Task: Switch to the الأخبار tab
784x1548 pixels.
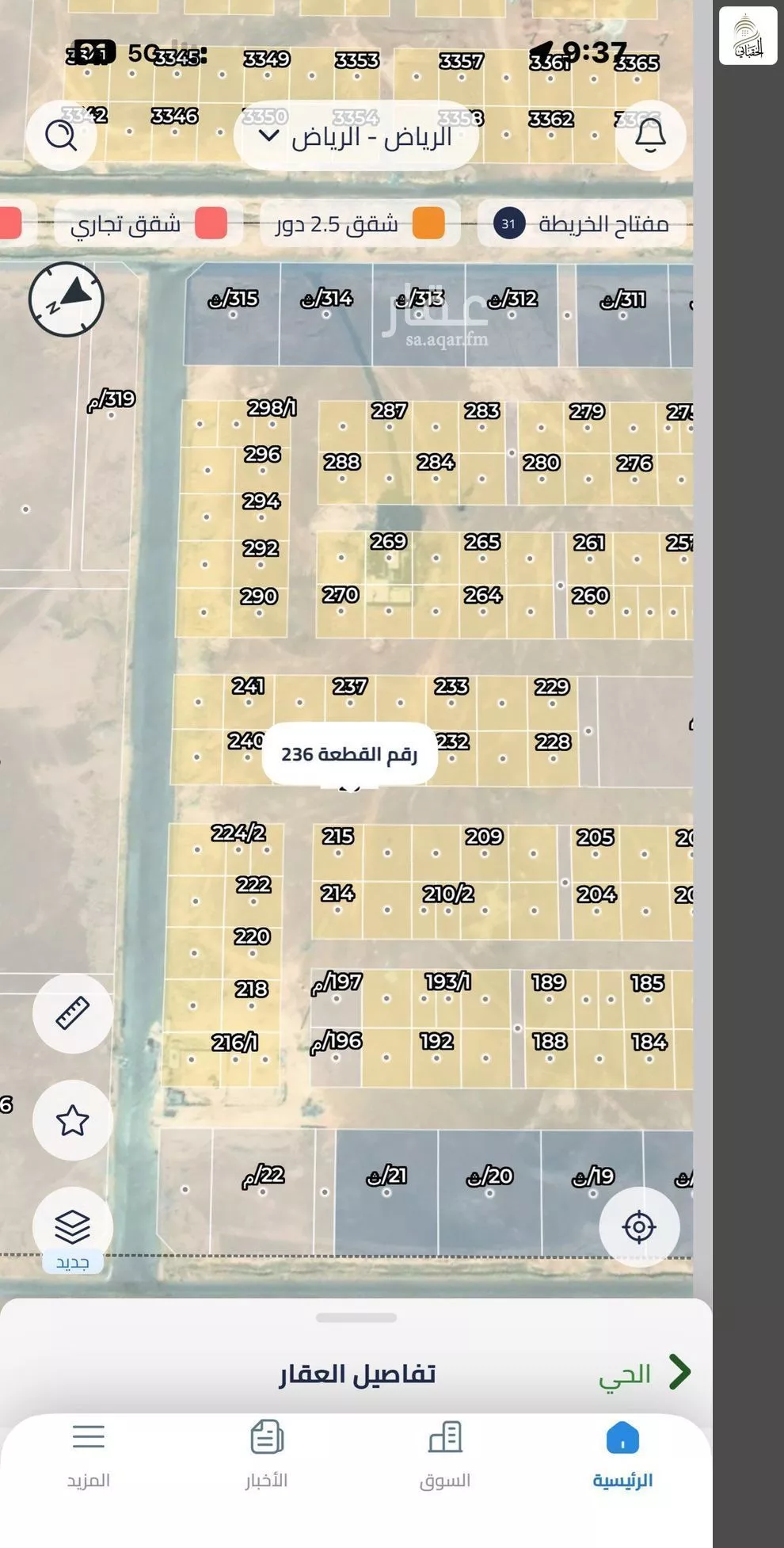Action: pos(266,1455)
